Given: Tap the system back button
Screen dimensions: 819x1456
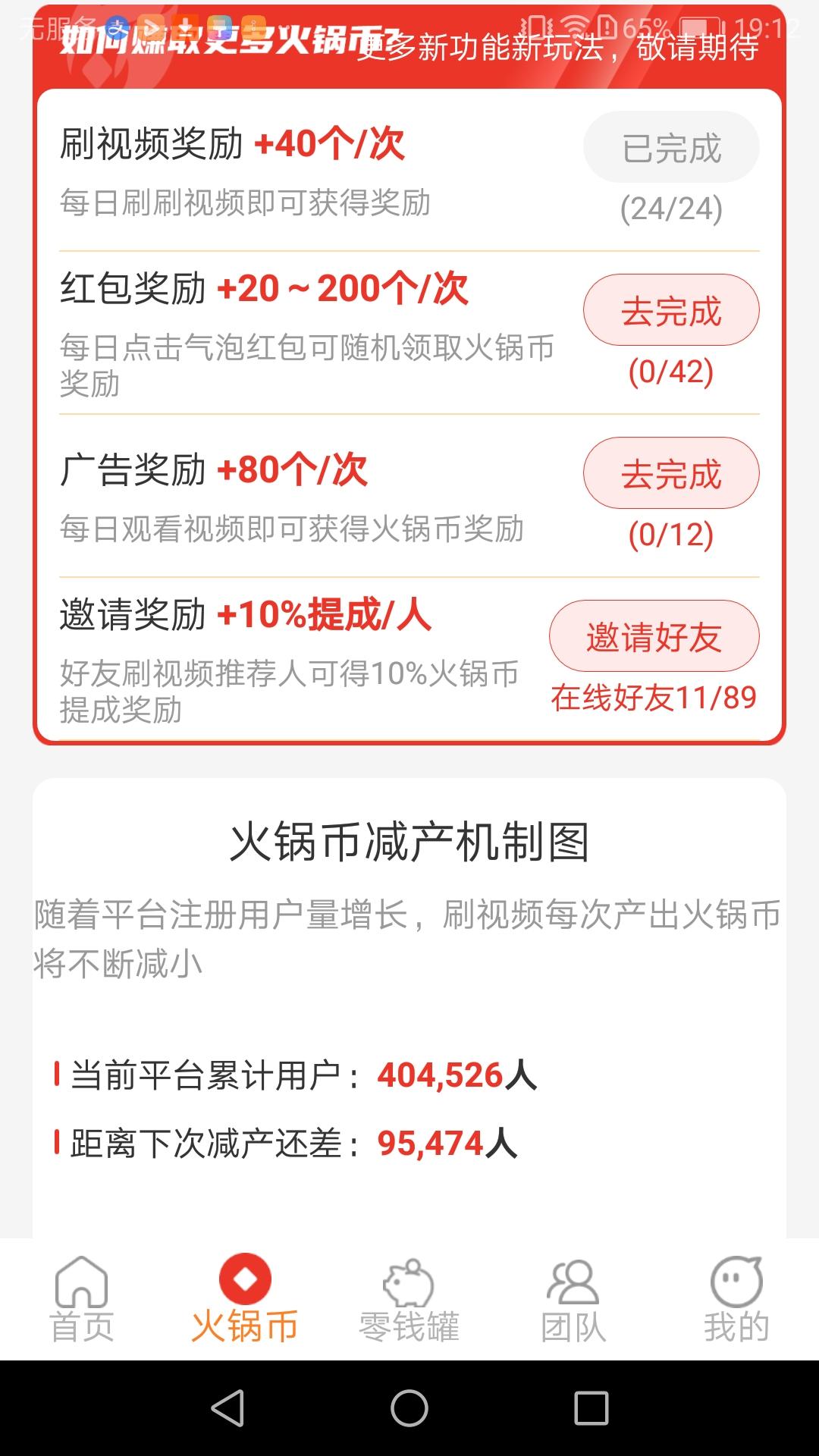Looking at the screenshot, I should pyautogui.click(x=227, y=1408).
